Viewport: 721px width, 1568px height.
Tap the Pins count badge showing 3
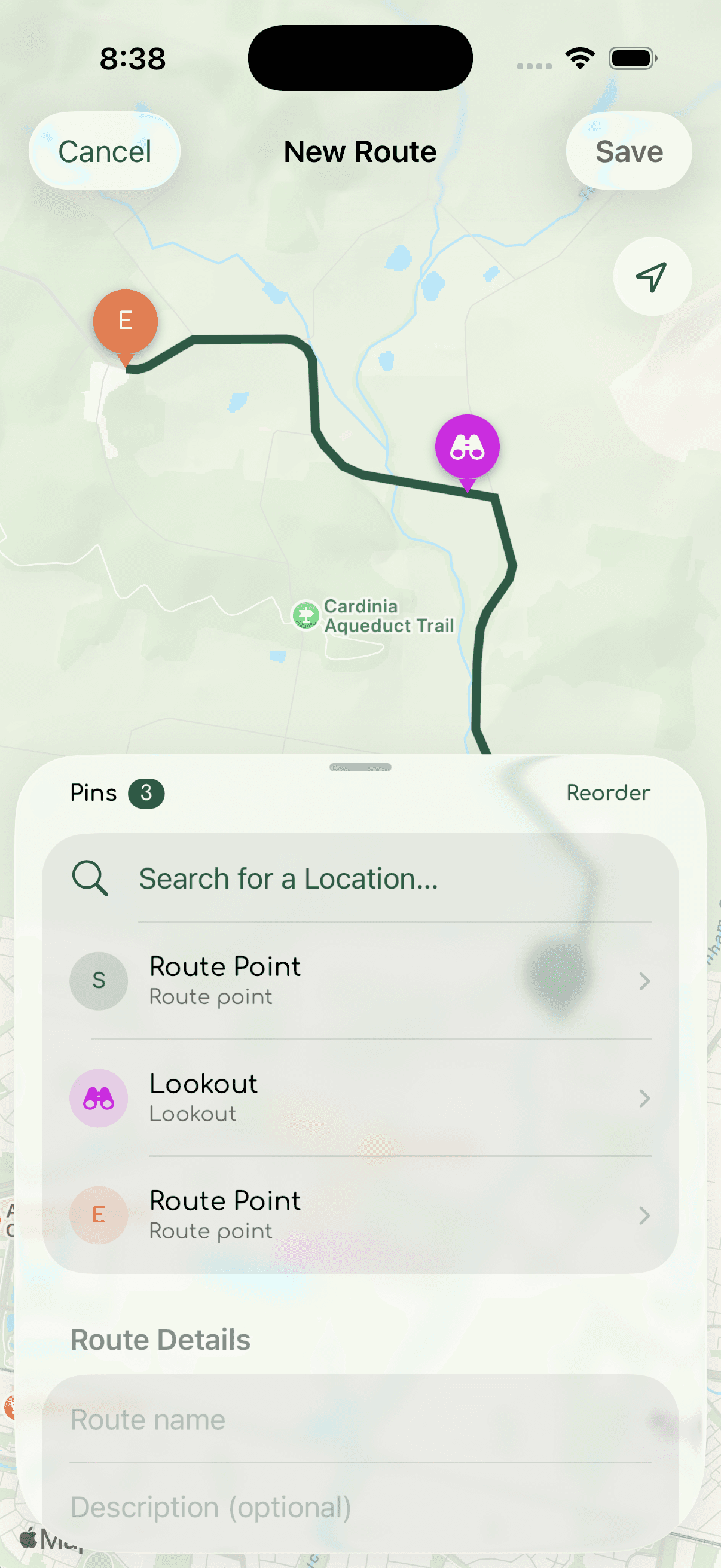click(x=146, y=792)
